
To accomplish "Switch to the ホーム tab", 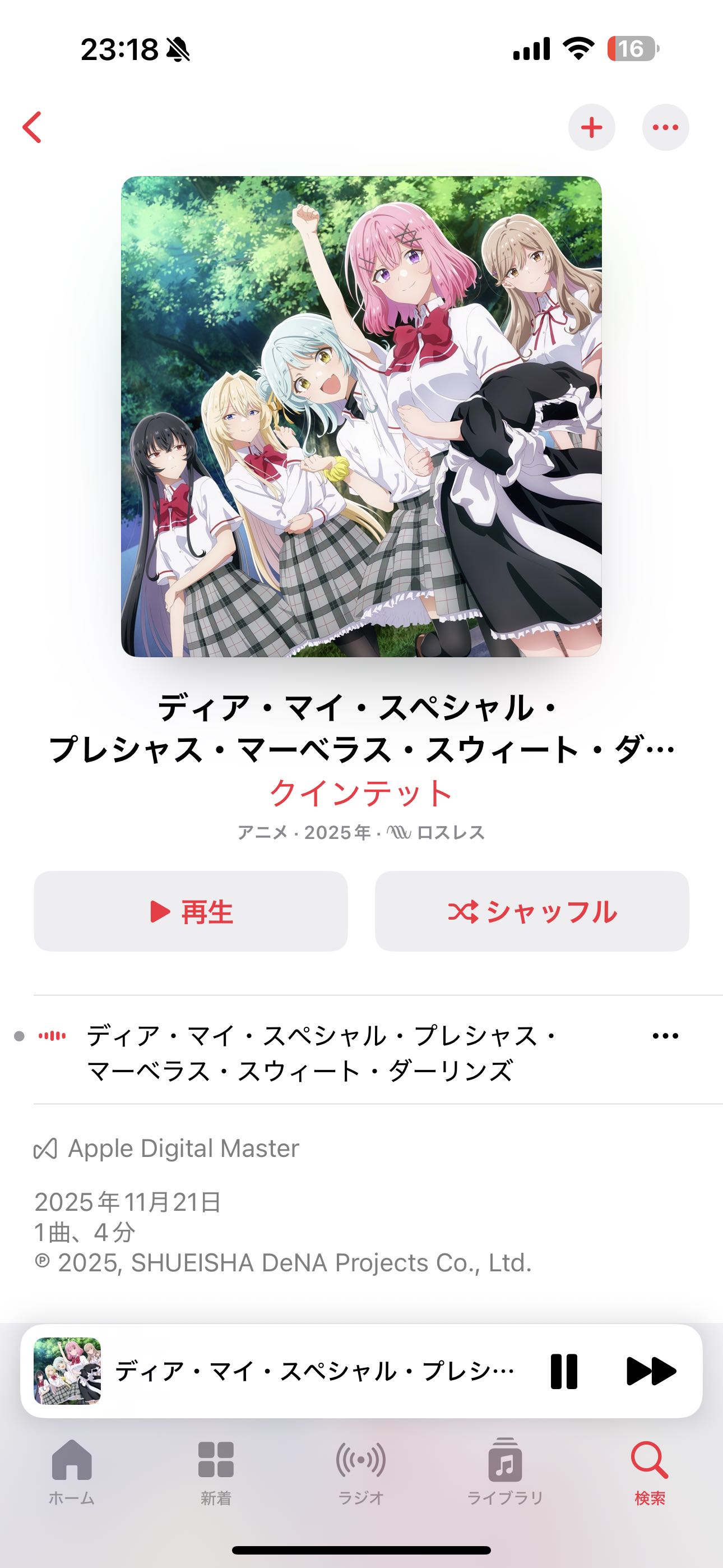I will [x=72, y=1470].
